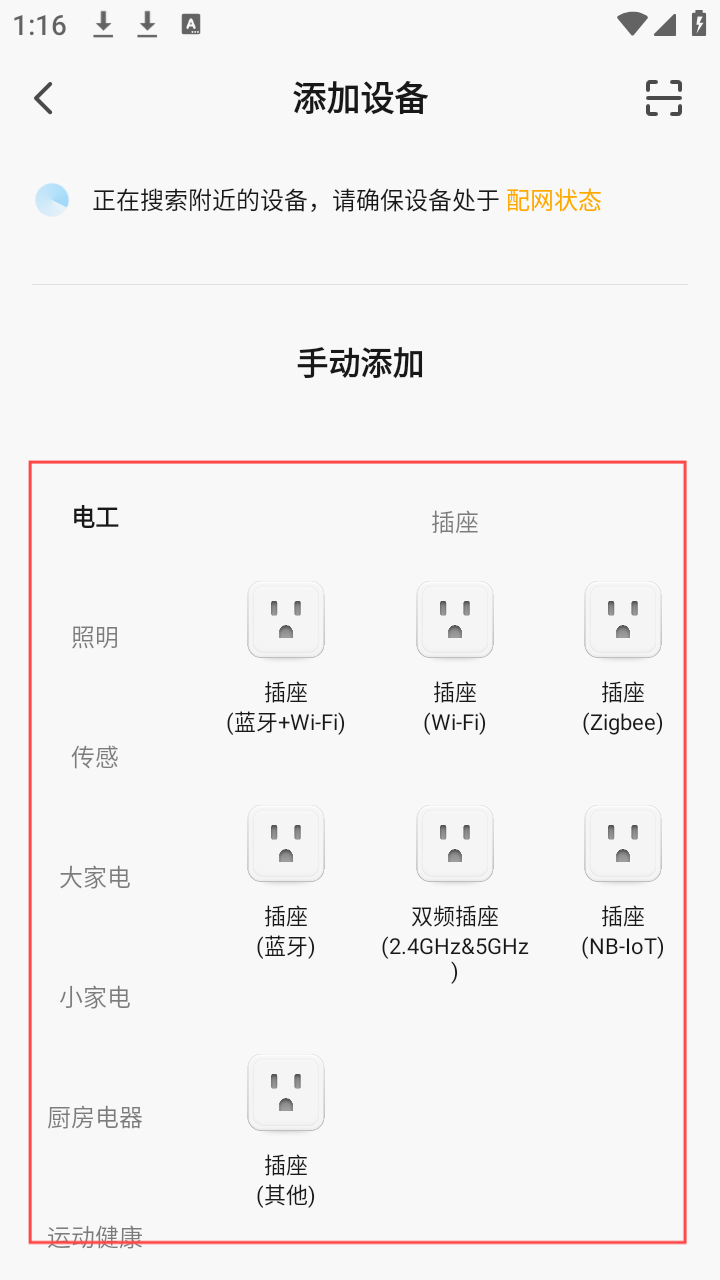Open the 配网状态 link
Screen dimensions: 720x1280
[x=554, y=200]
